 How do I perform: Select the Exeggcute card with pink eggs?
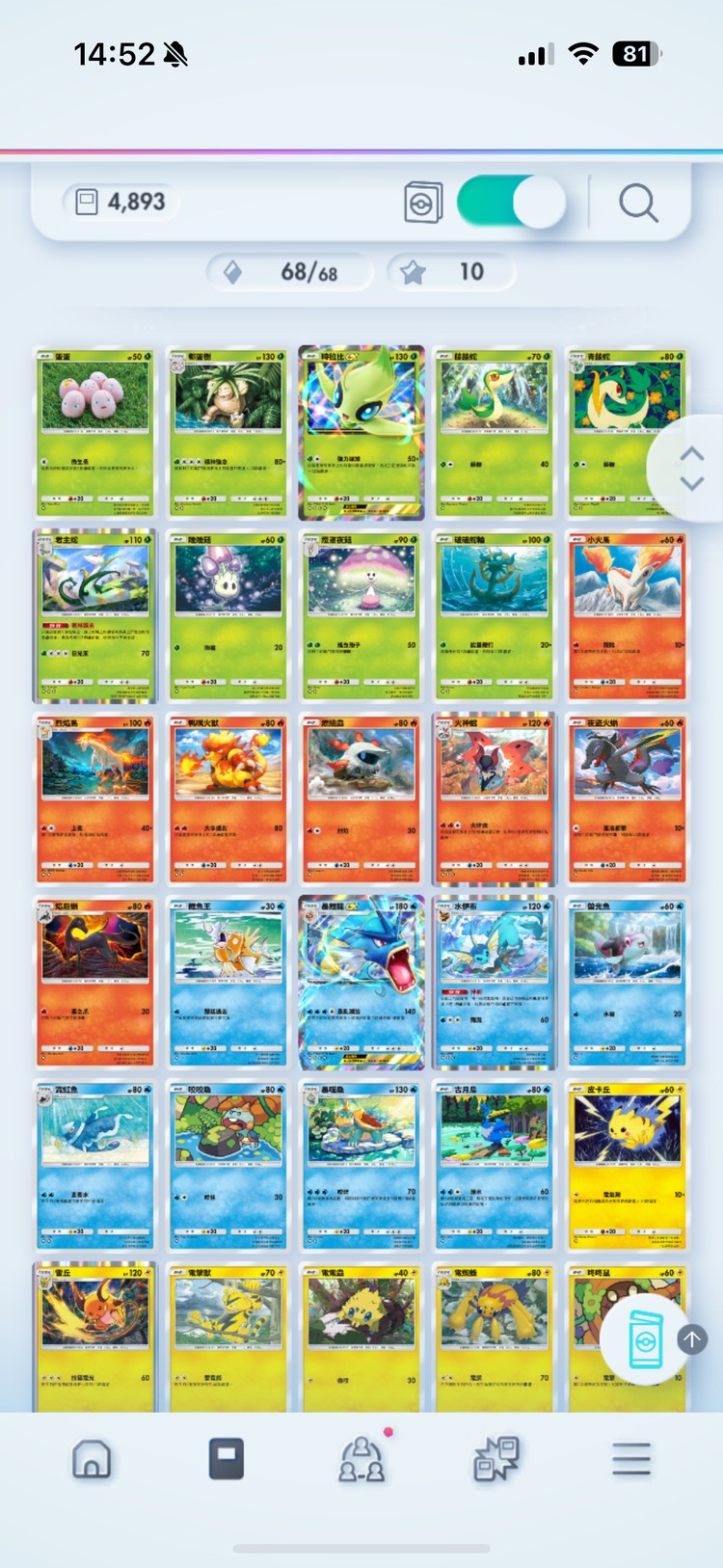point(94,432)
